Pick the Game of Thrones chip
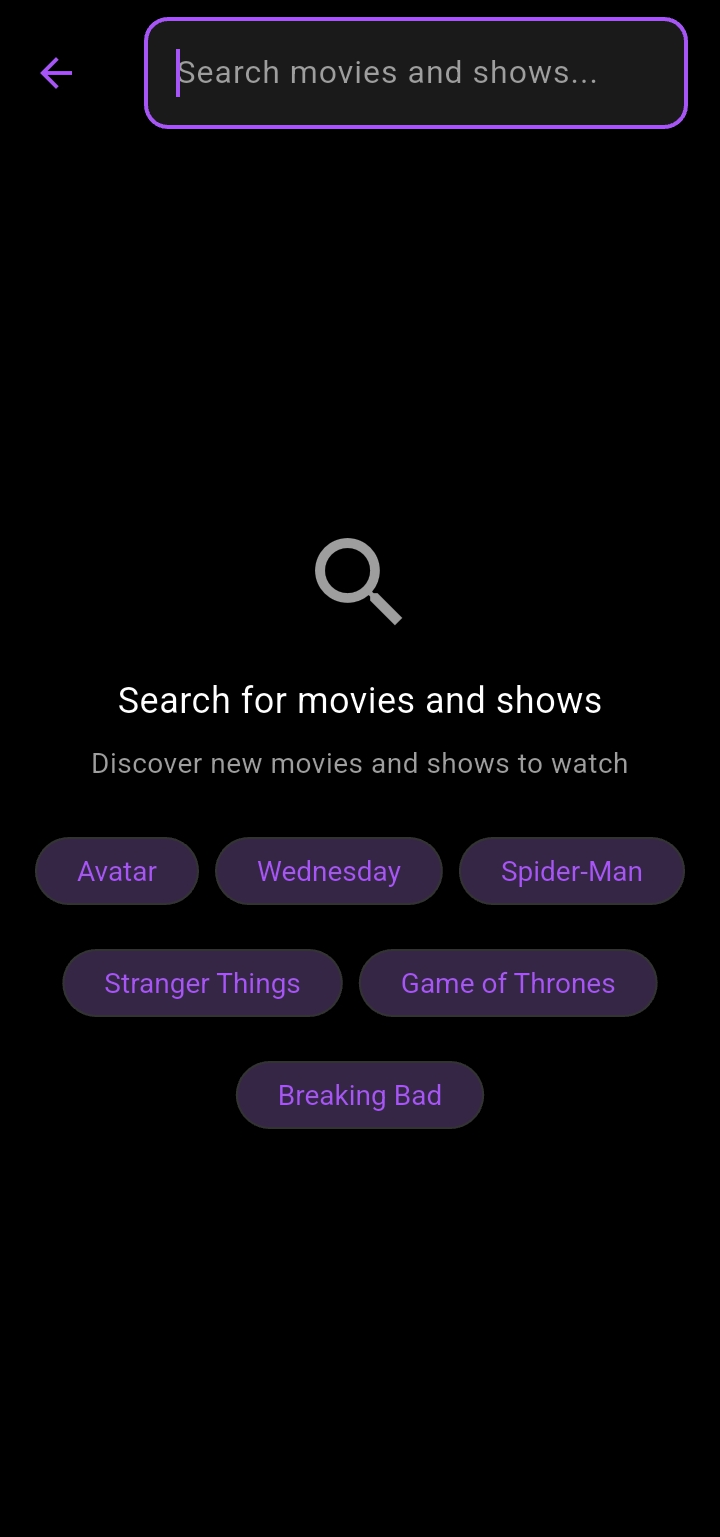 coord(508,983)
